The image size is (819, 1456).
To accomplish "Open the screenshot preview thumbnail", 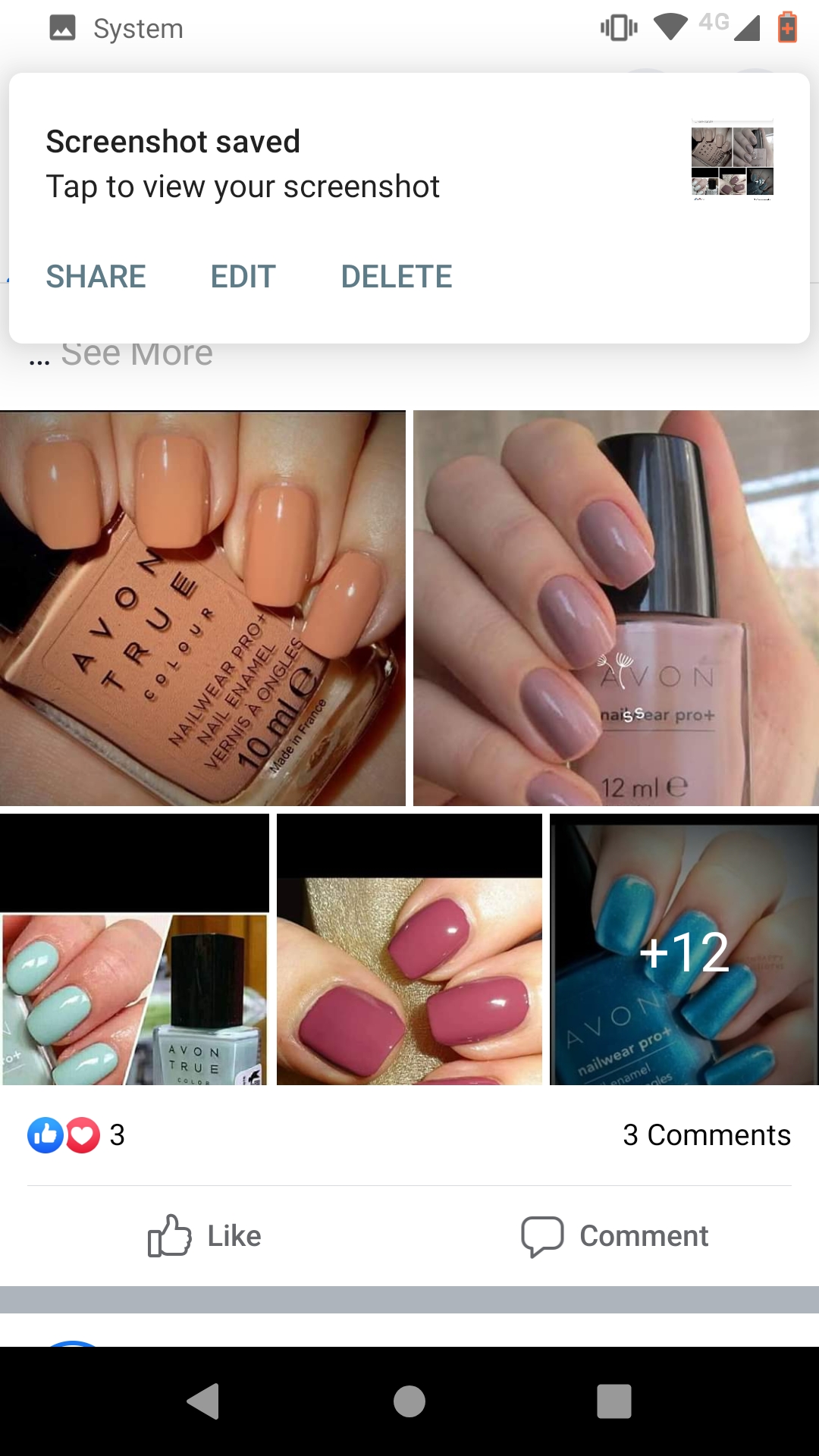I will (x=732, y=159).
